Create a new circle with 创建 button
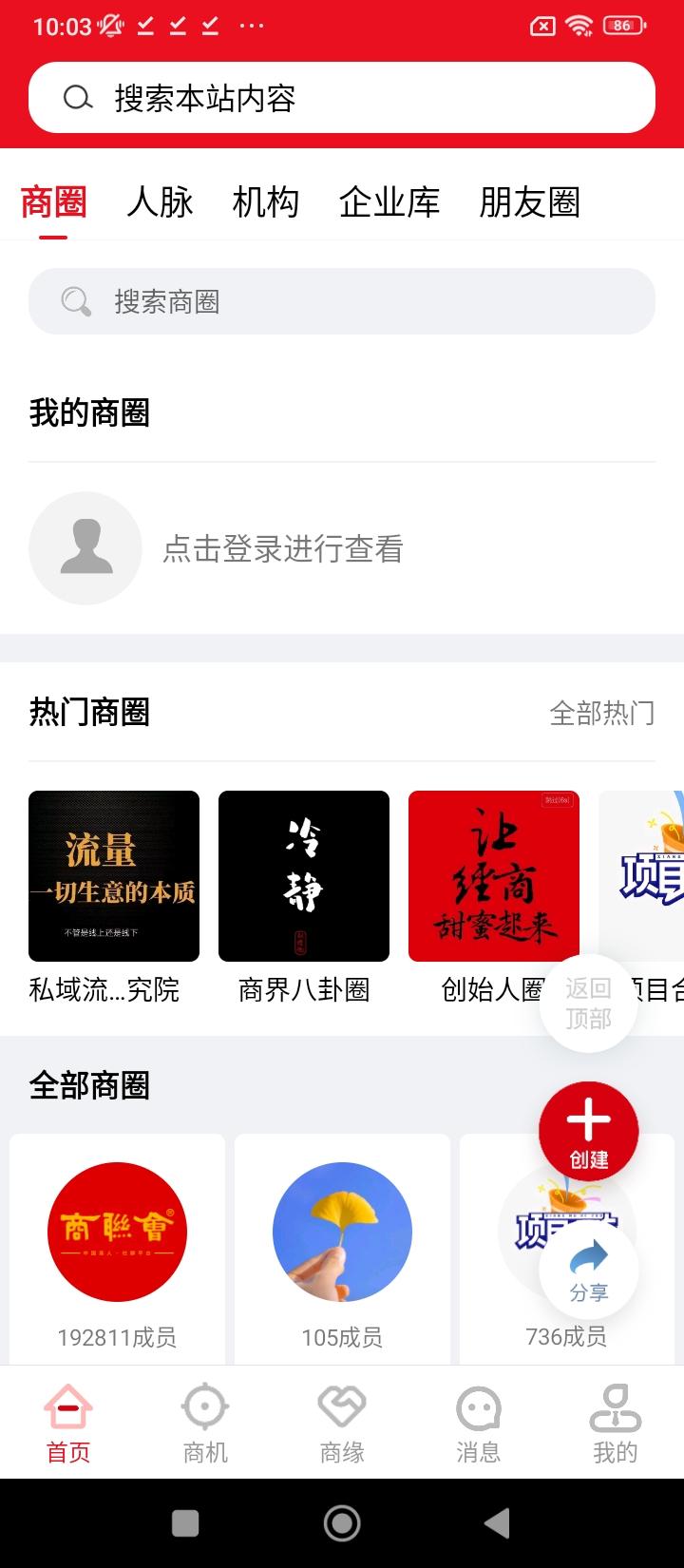The image size is (684, 1568). (x=588, y=1131)
